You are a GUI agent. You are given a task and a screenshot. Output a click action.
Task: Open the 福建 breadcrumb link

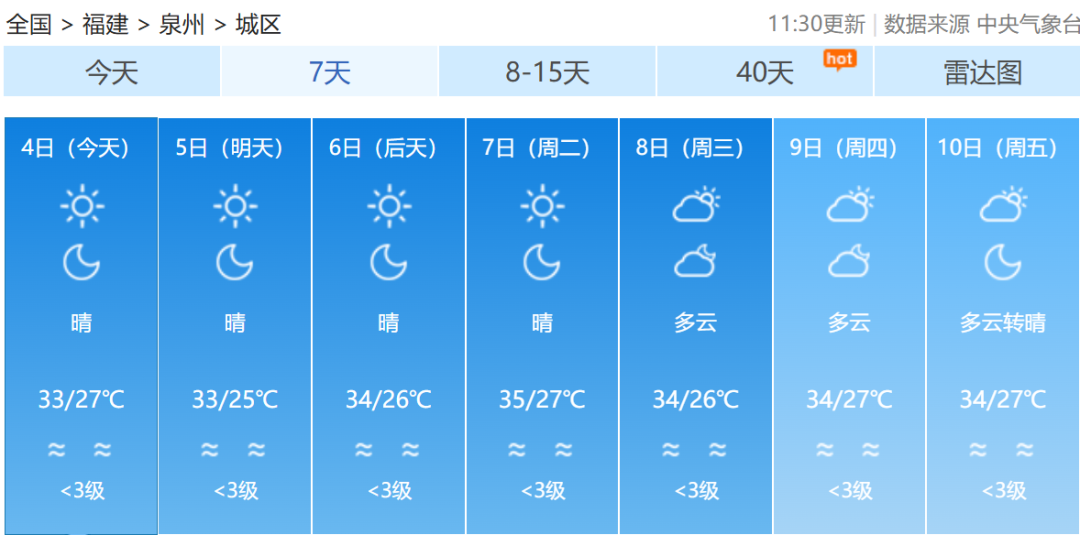pos(105,24)
